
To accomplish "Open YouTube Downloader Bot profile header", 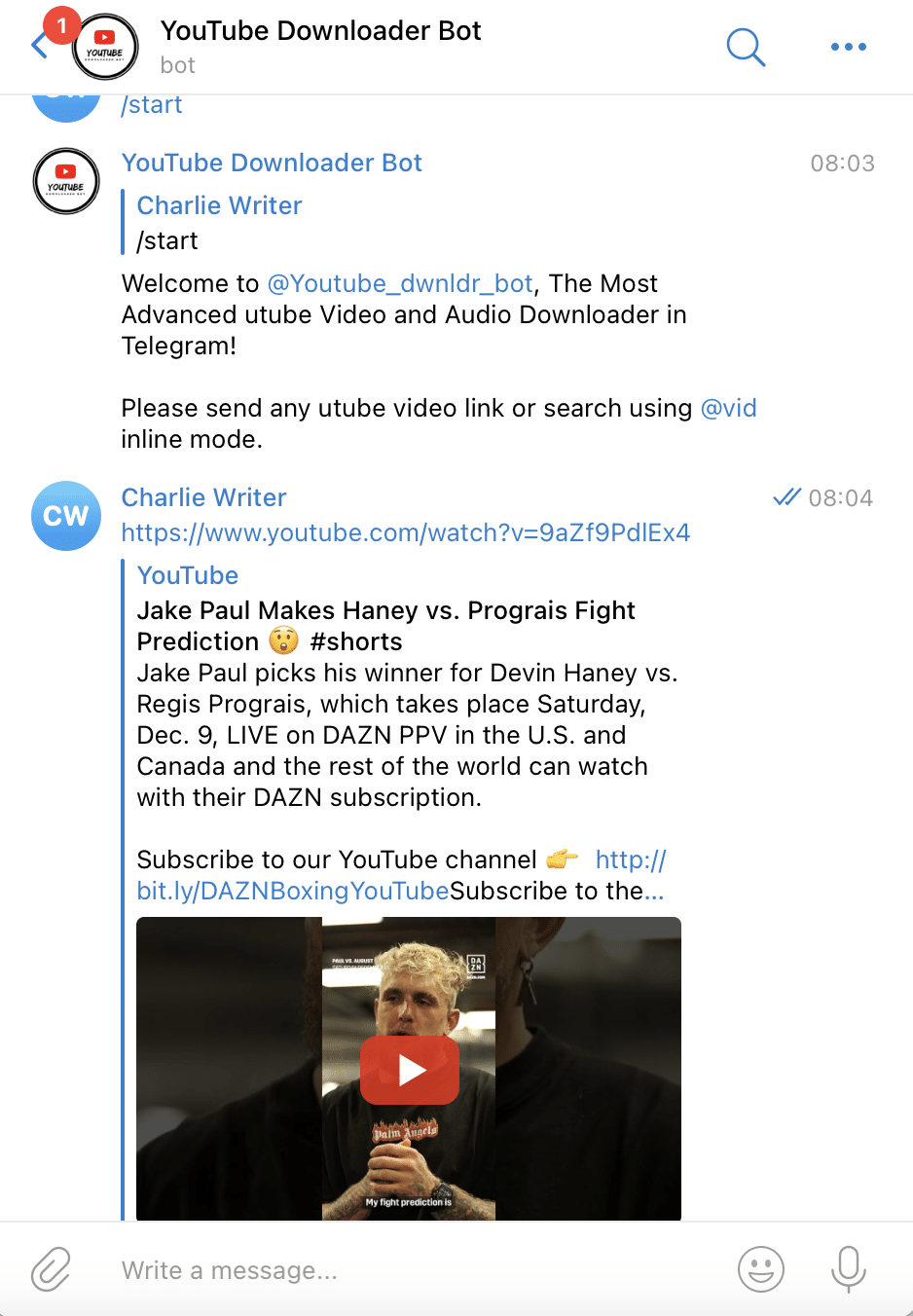I will [321, 46].
